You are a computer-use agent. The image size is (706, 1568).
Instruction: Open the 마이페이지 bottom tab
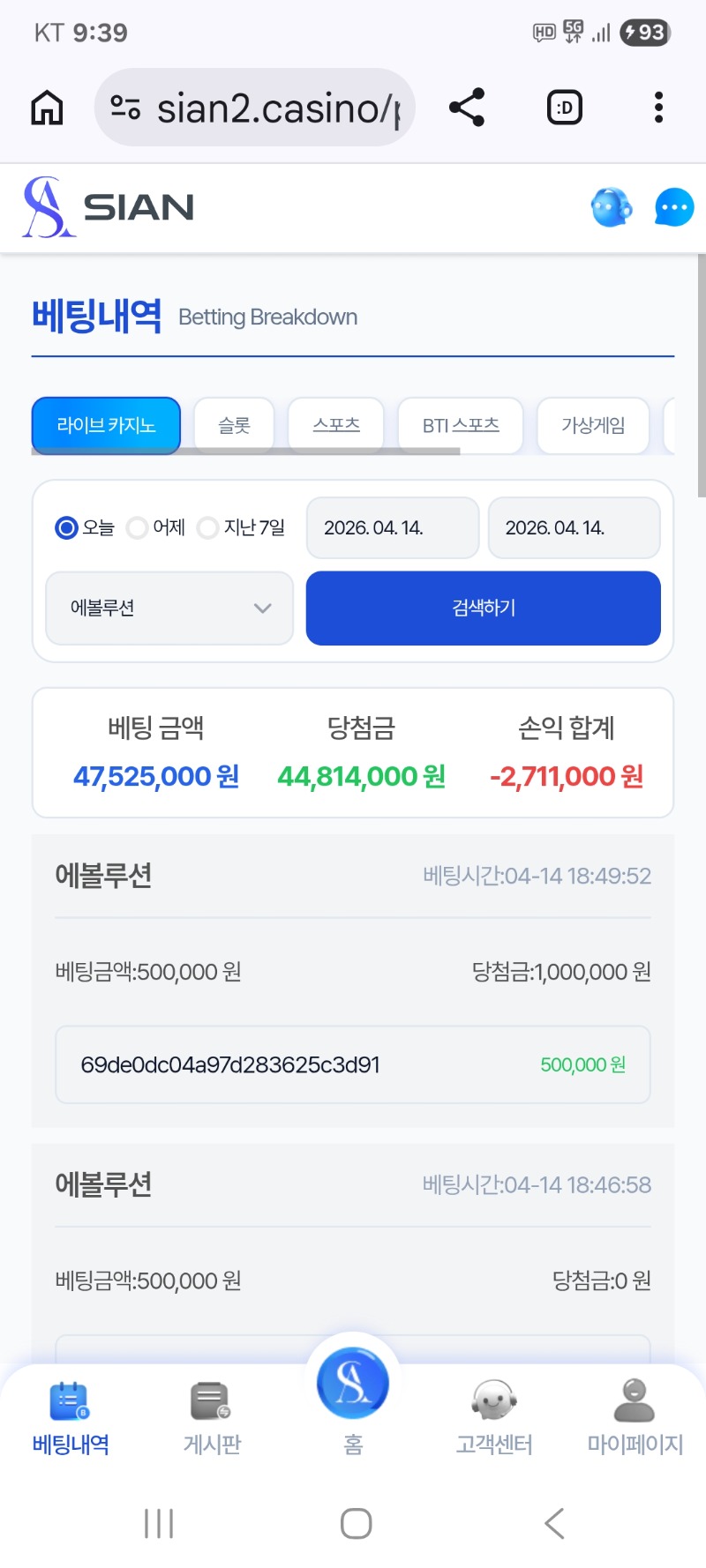[x=635, y=1417]
